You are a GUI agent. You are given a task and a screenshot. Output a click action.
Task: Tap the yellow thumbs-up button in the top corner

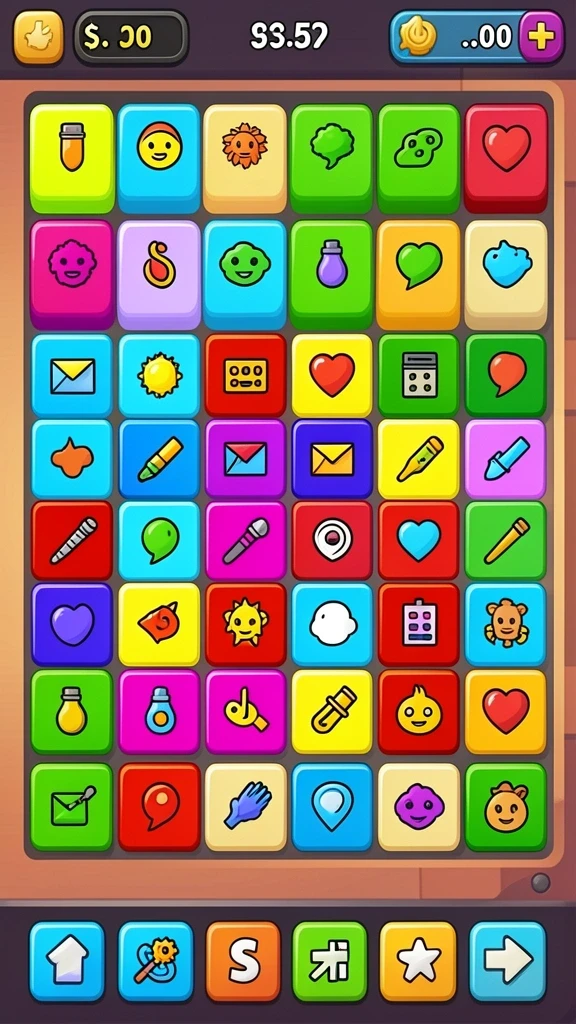tap(39, 37)
